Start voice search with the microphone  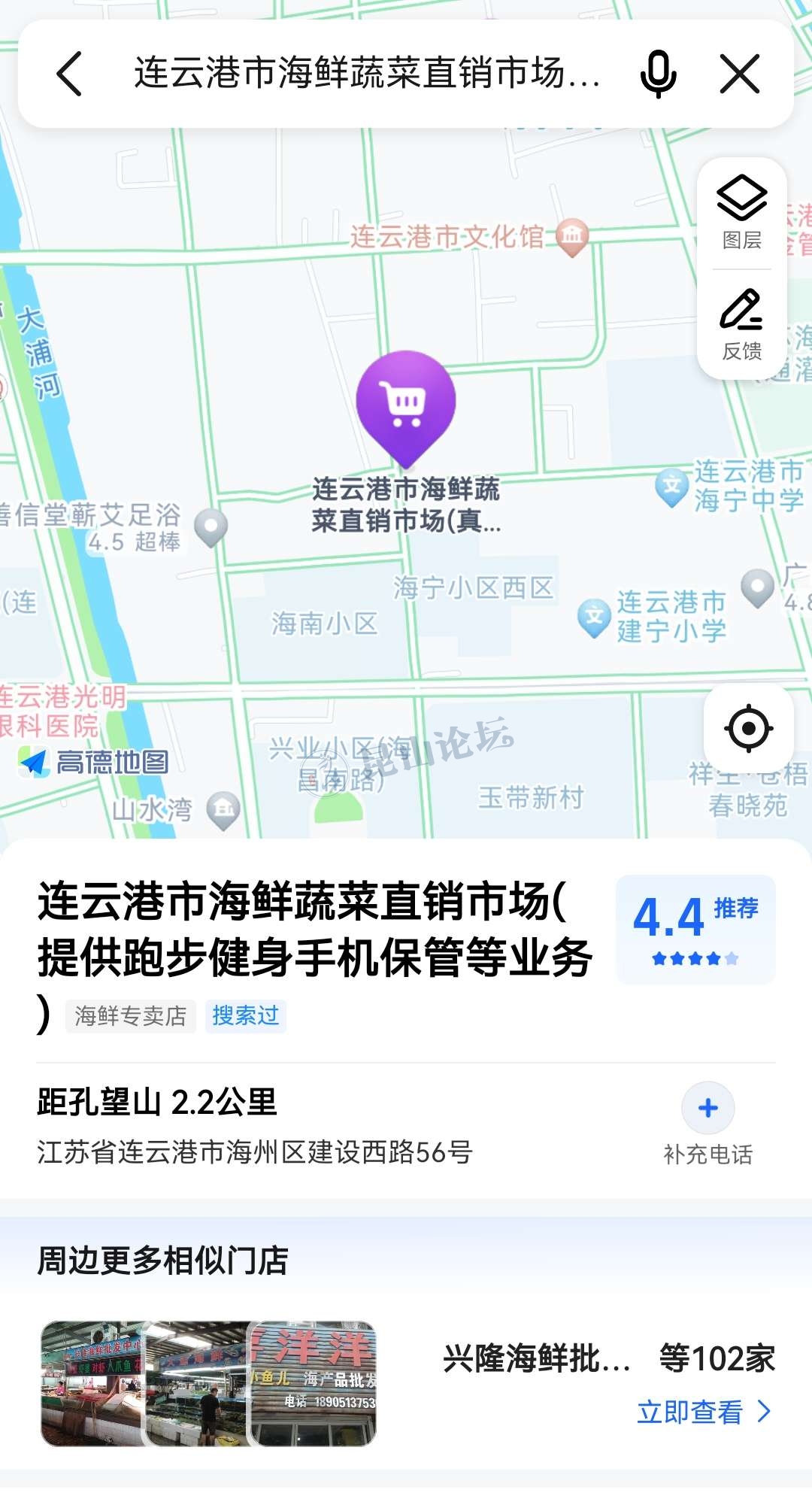pos(658,74)
